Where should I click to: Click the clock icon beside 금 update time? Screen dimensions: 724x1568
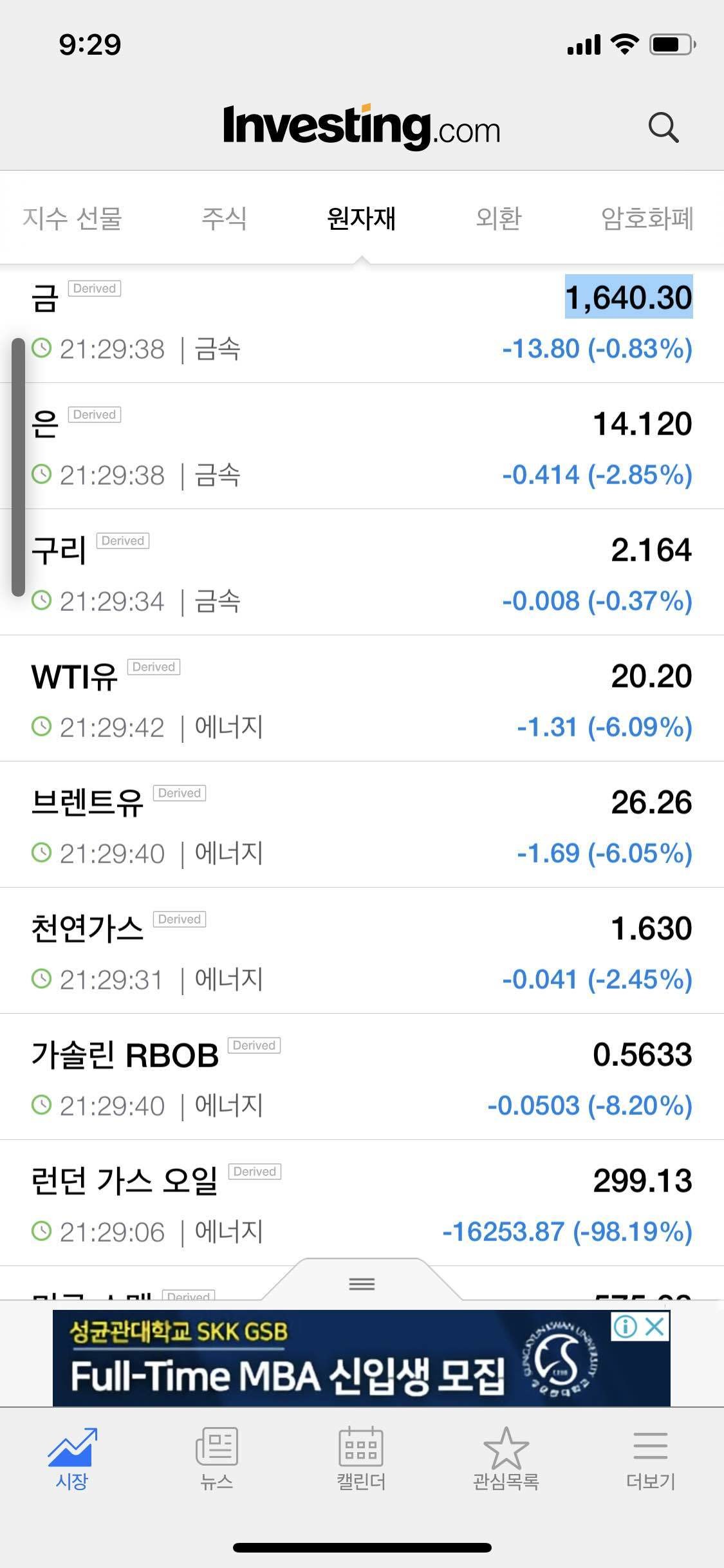[41, 348]
